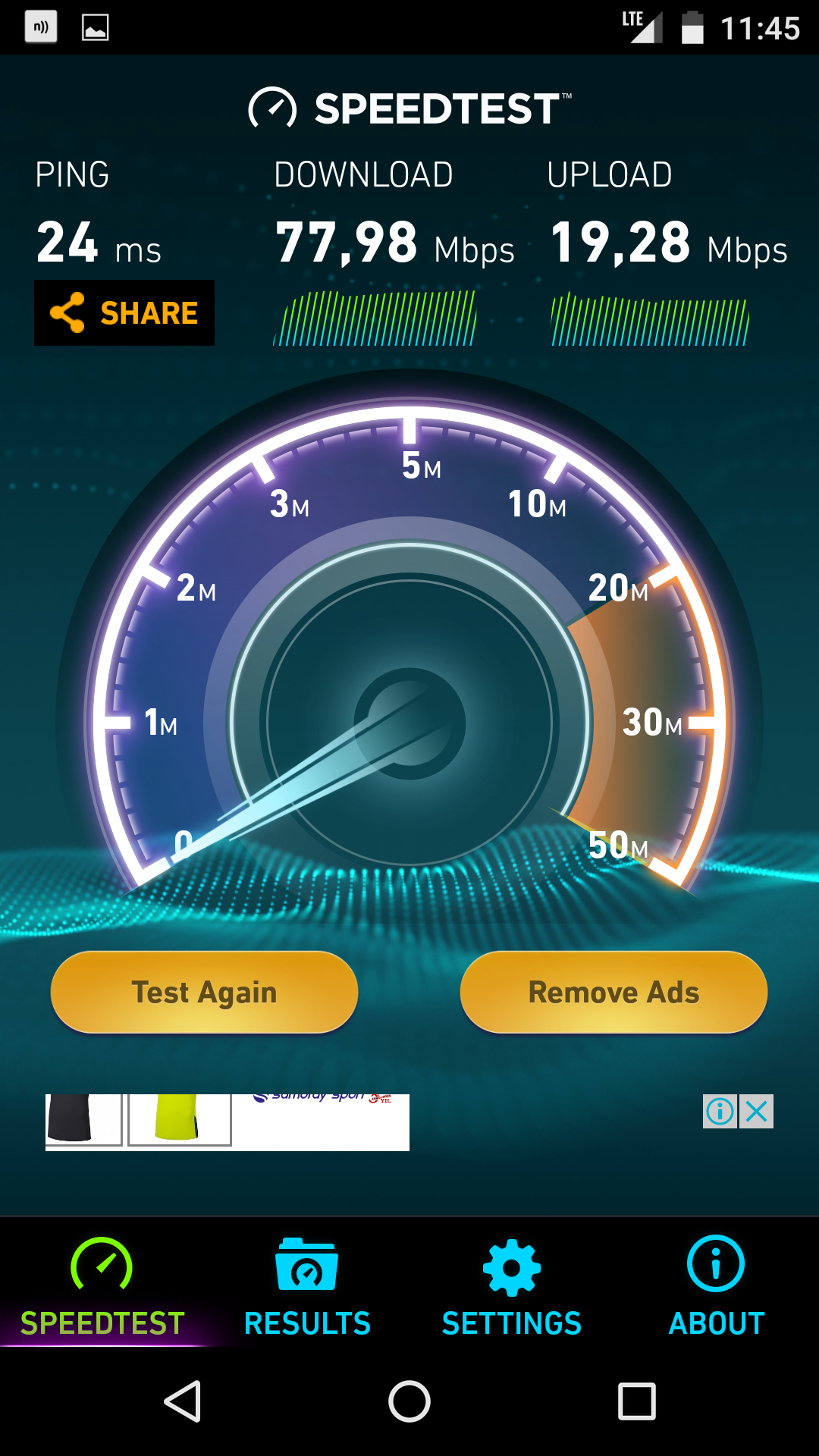This screenshot has height=1456, width=819.
Task: Tap the Test Again button
Action: coord(204,992)
